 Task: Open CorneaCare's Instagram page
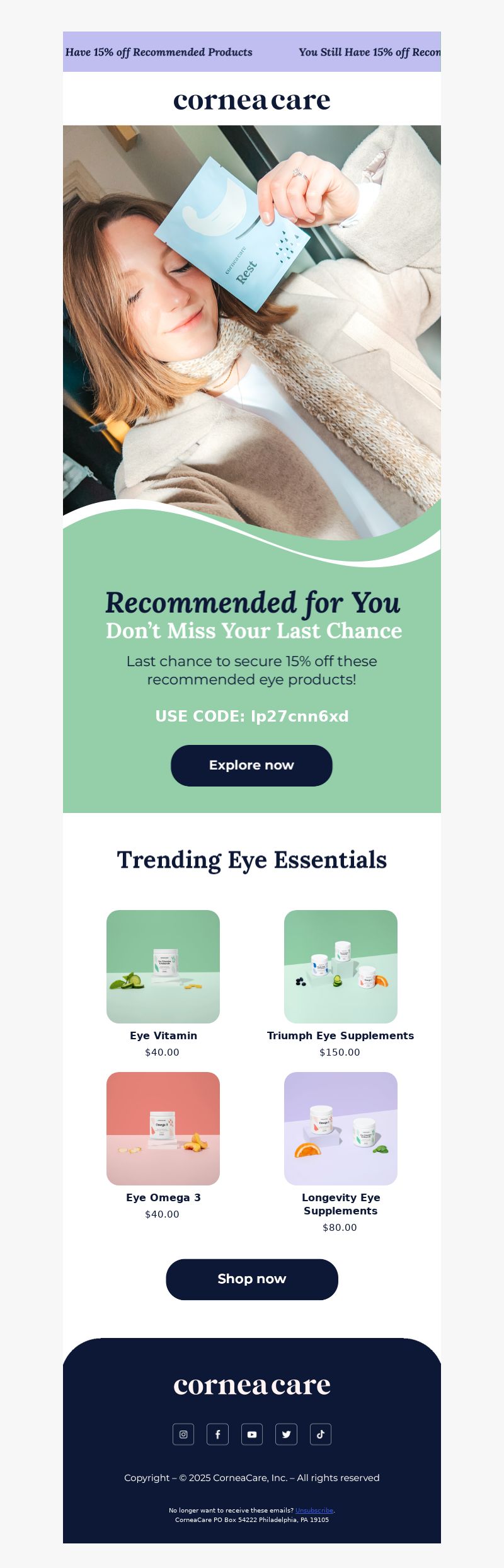pos(183,1434)
